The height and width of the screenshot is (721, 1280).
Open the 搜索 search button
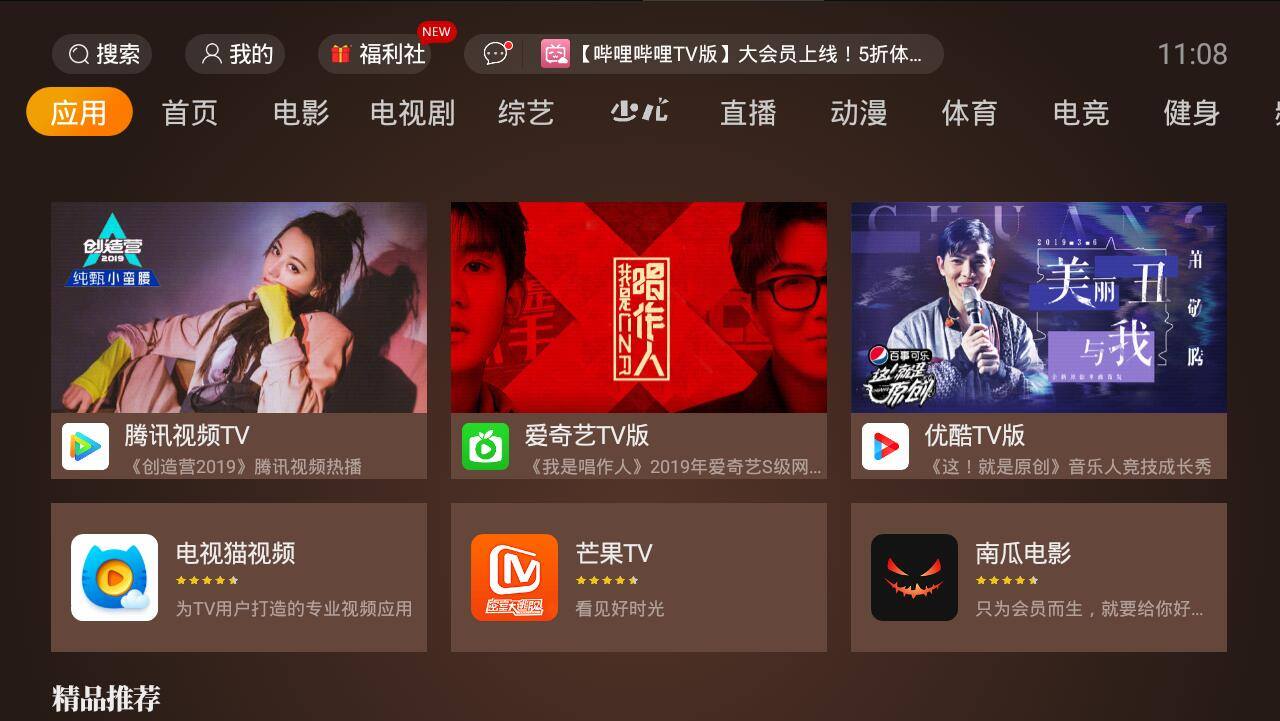[x=102, y=54]
